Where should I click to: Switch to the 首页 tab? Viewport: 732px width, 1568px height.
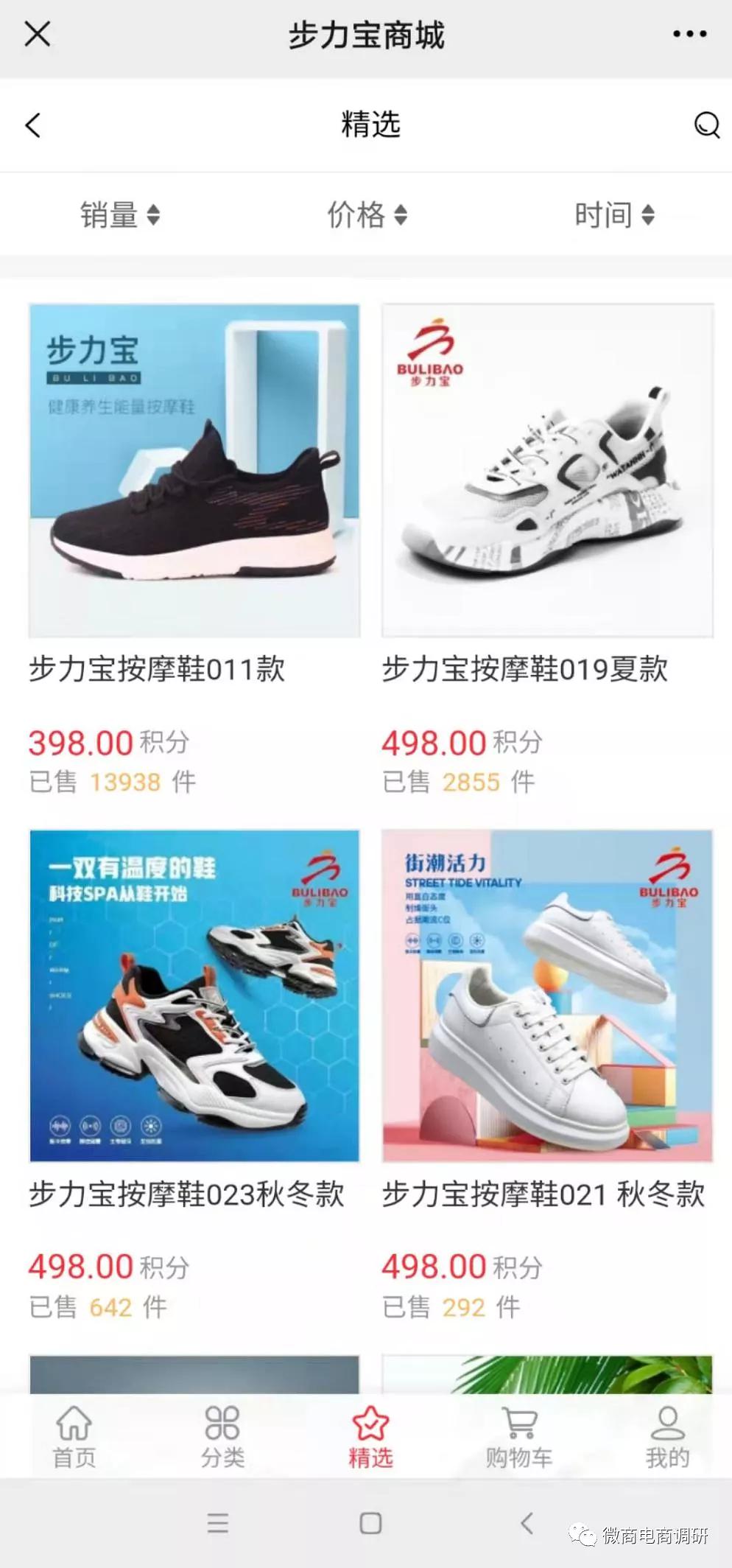(74, 1437)
